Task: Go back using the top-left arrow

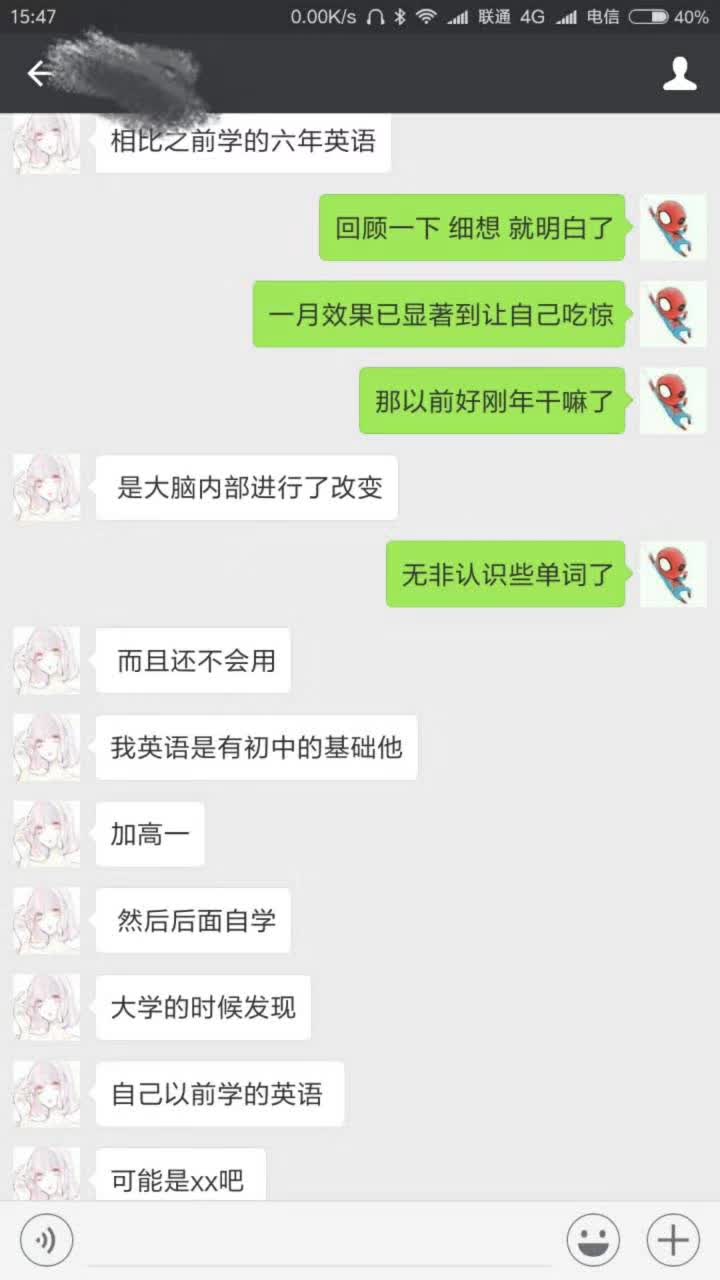Action: coord(39,73)
